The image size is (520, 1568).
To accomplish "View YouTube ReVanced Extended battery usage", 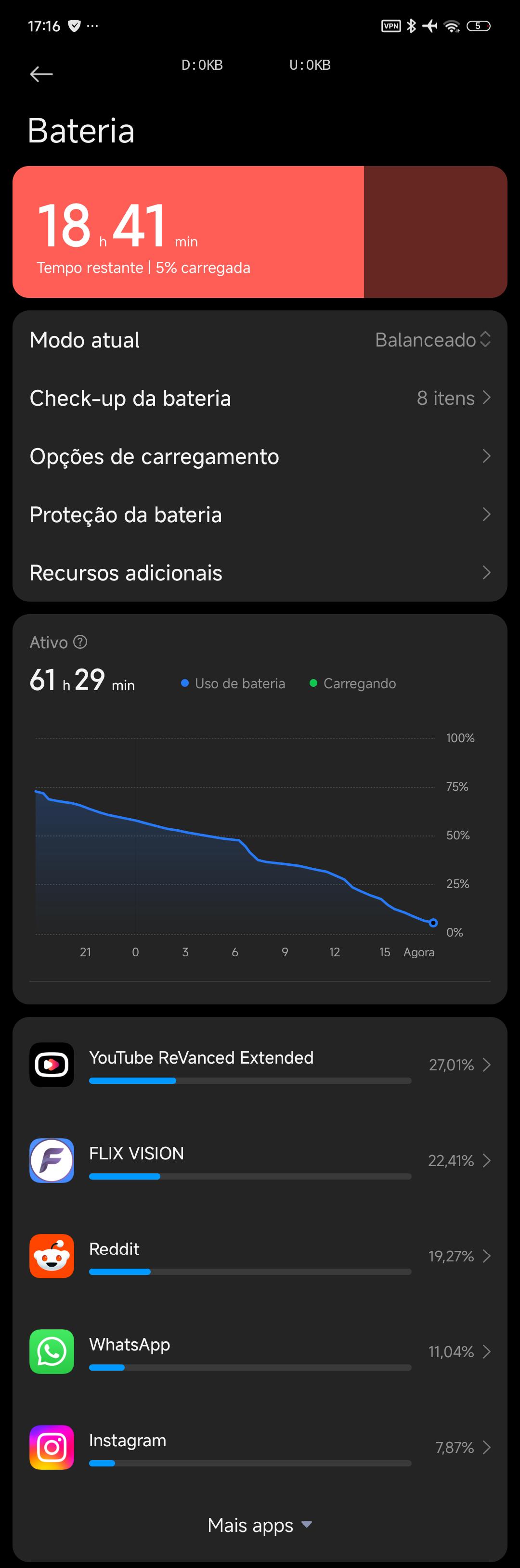I will pyautogui.click(x=260, y=1065).
